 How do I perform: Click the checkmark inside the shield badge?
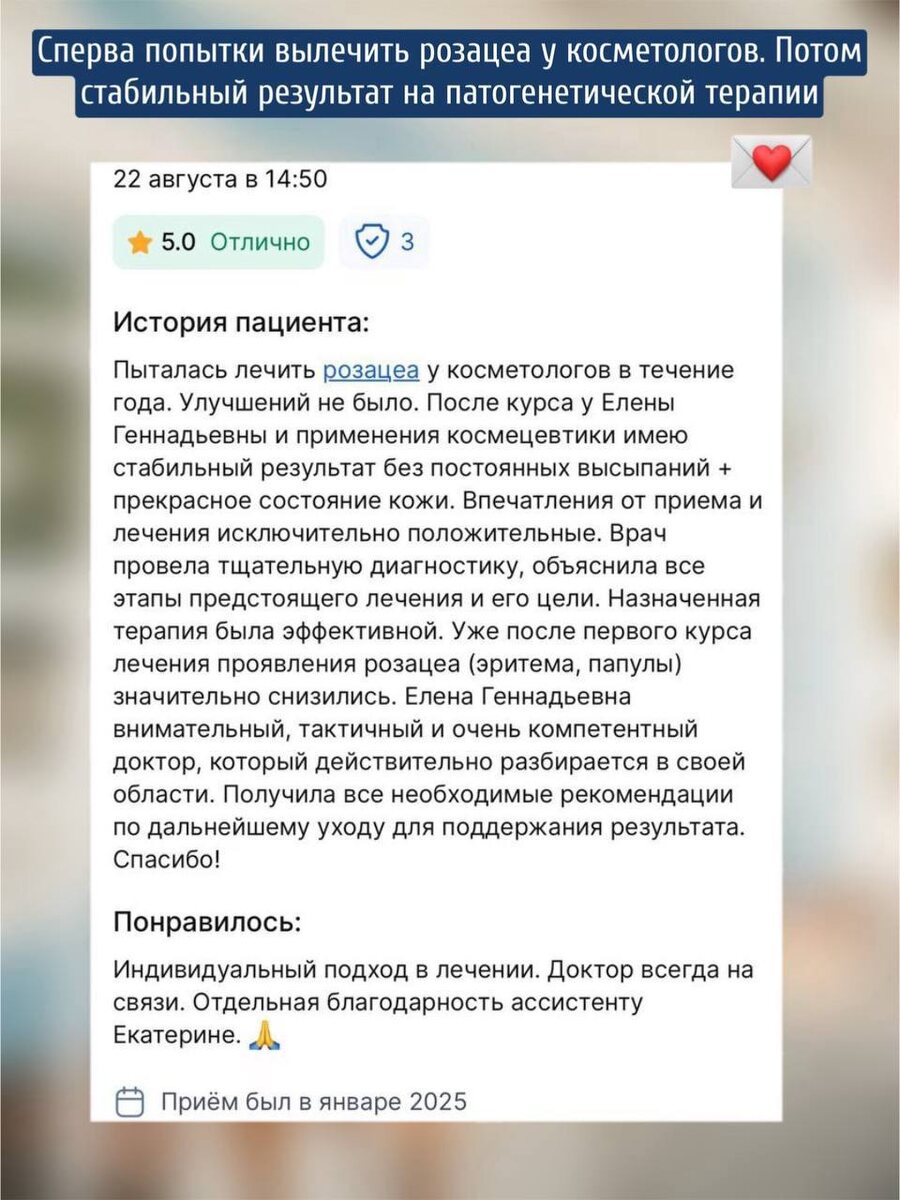[x=372, y=240]
